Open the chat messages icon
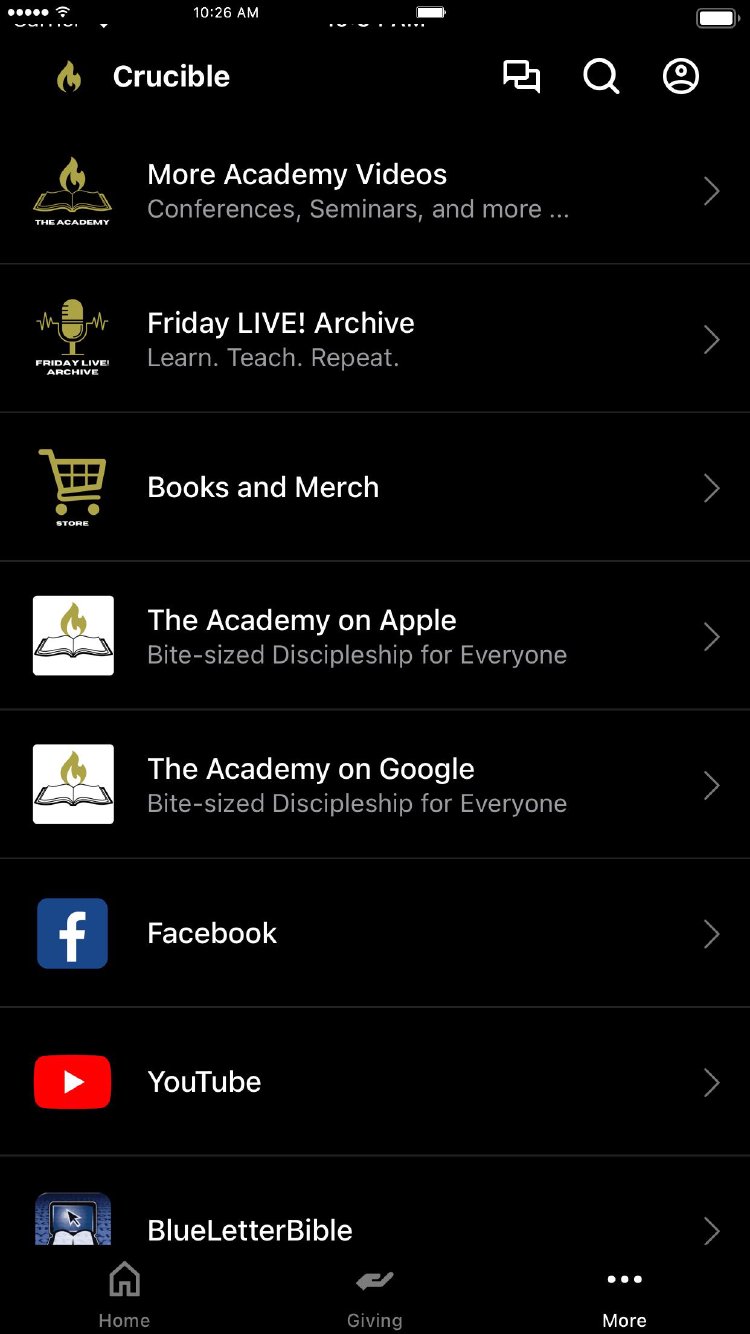 (521, 77)
